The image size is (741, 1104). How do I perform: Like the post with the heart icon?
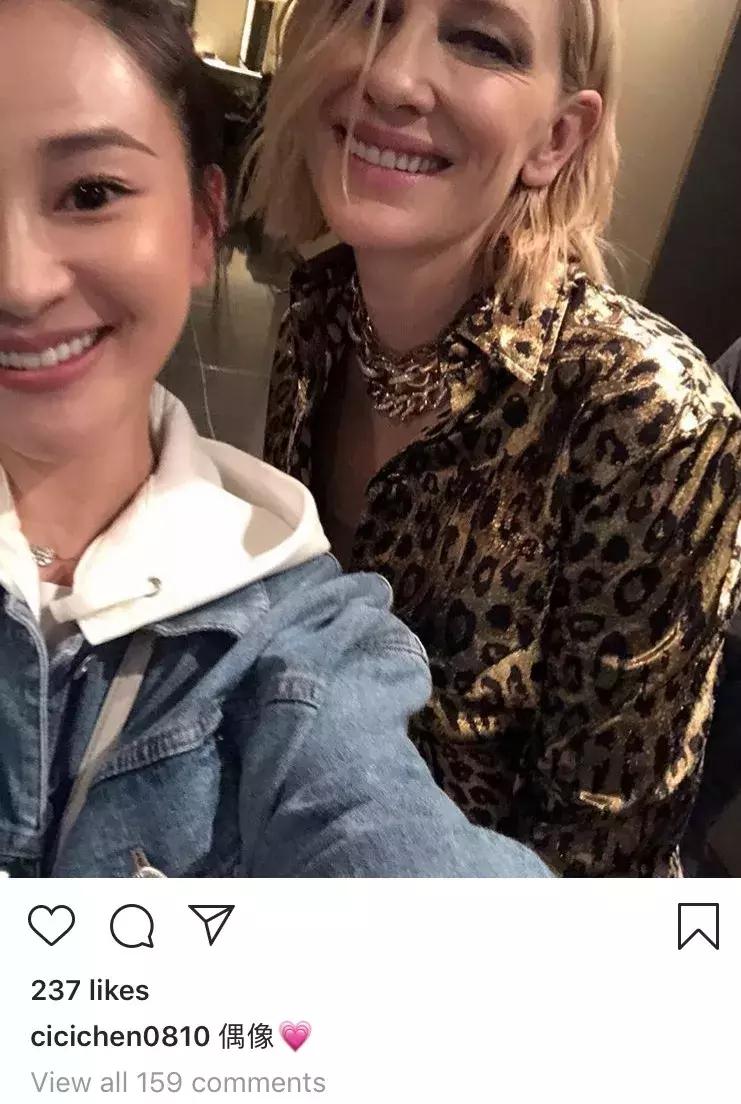click(x=51, y=925)
